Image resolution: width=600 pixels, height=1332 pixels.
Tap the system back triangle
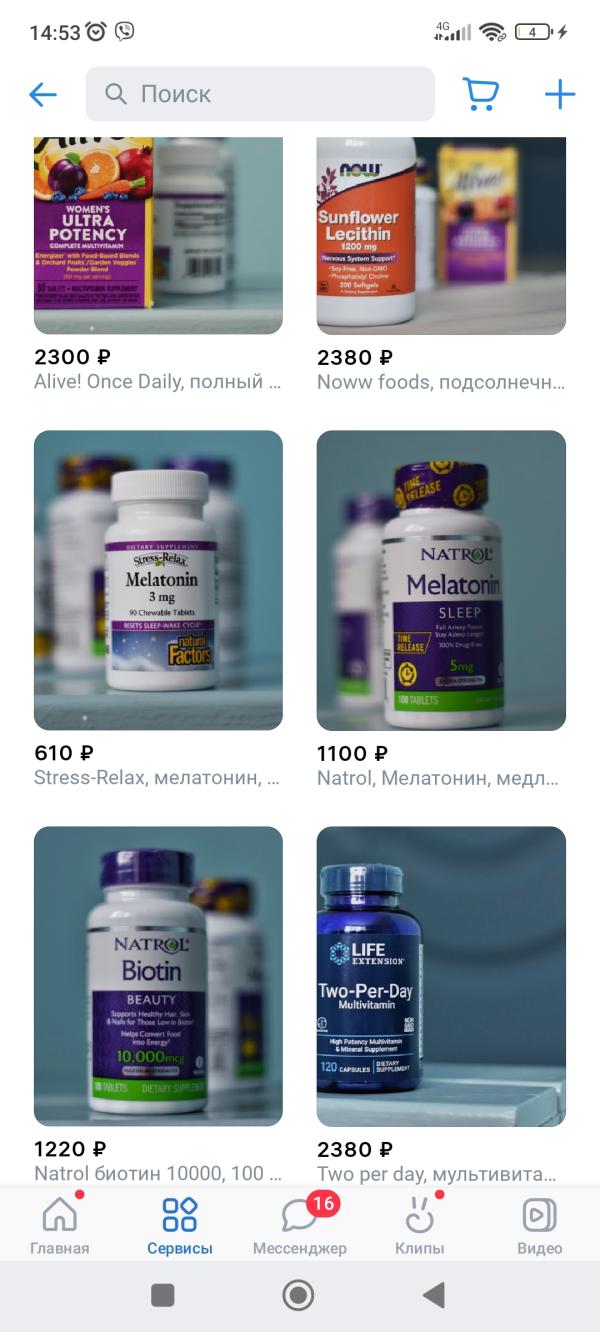tap(434, 1296)
